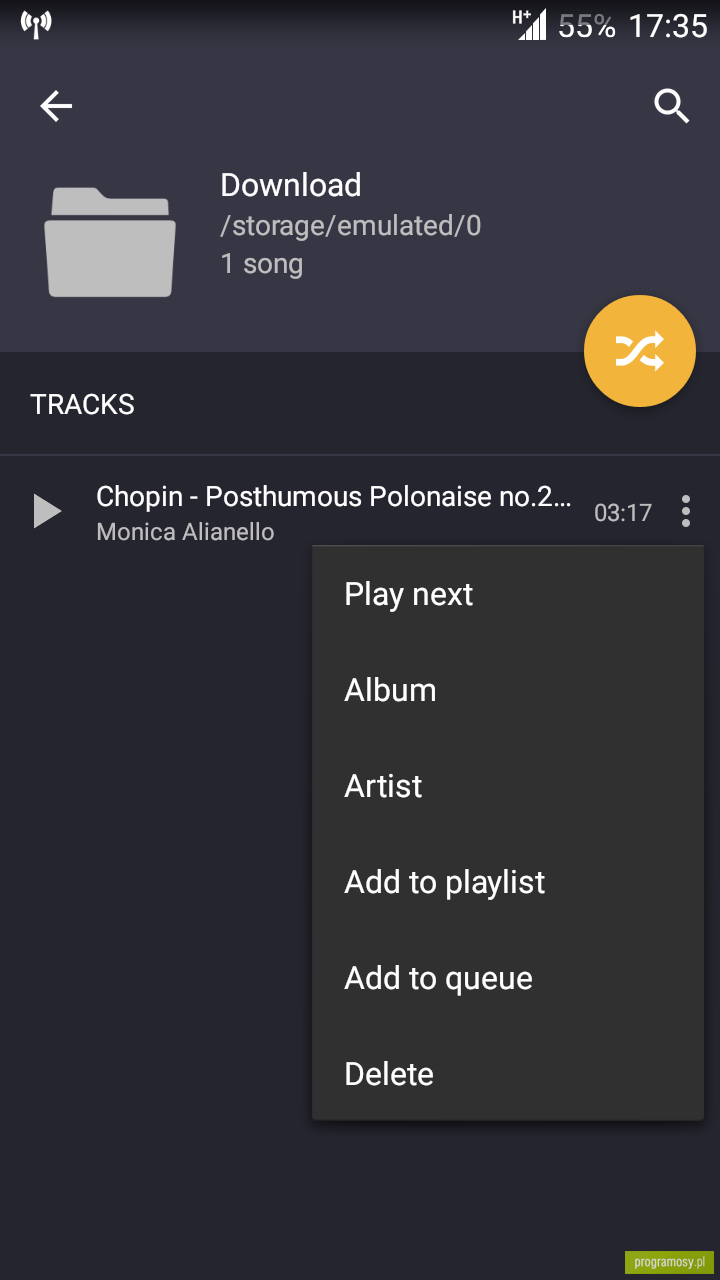The image size is (720, 1280).
Task: Tap the yellow shuffle button
Action: (640, 351)
